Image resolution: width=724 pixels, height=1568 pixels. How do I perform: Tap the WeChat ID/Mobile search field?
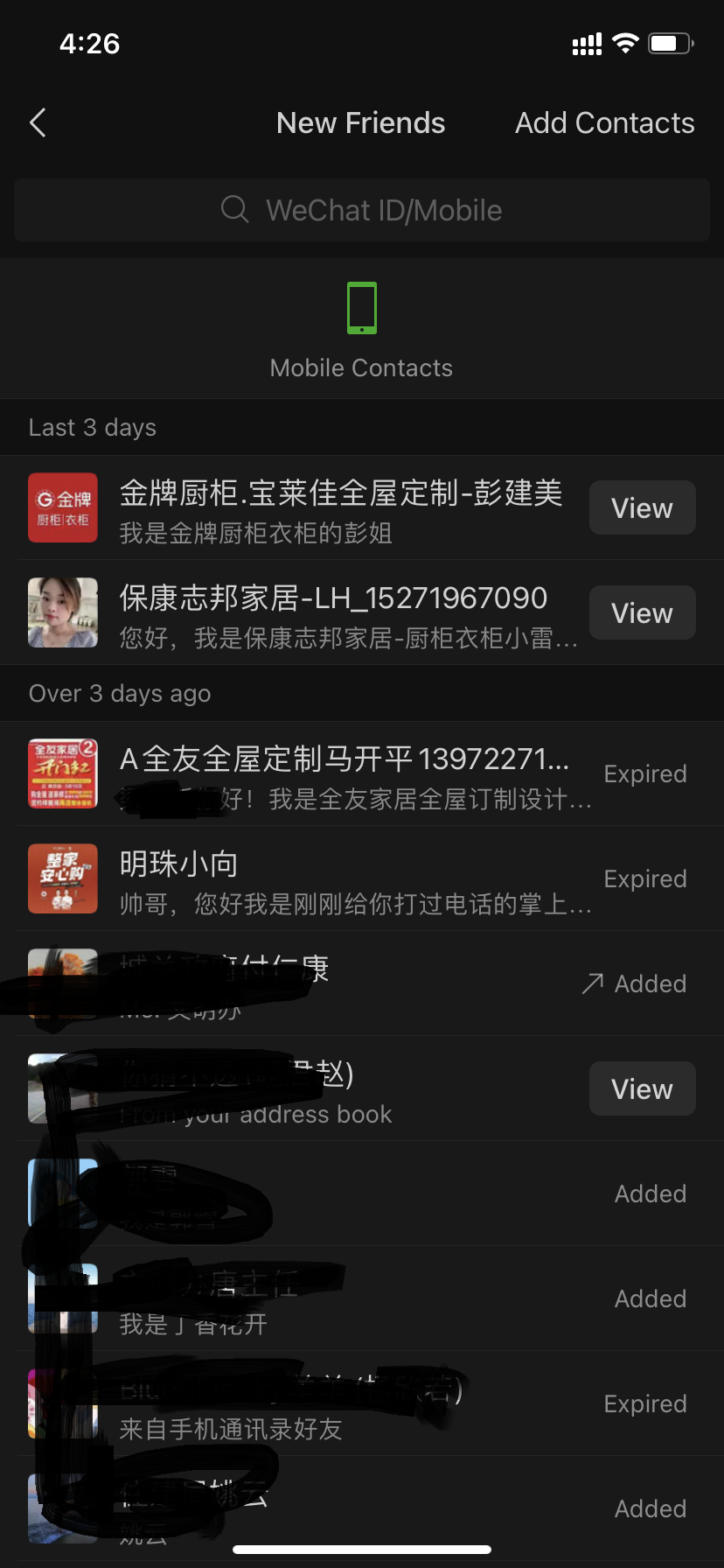point(362,210)
